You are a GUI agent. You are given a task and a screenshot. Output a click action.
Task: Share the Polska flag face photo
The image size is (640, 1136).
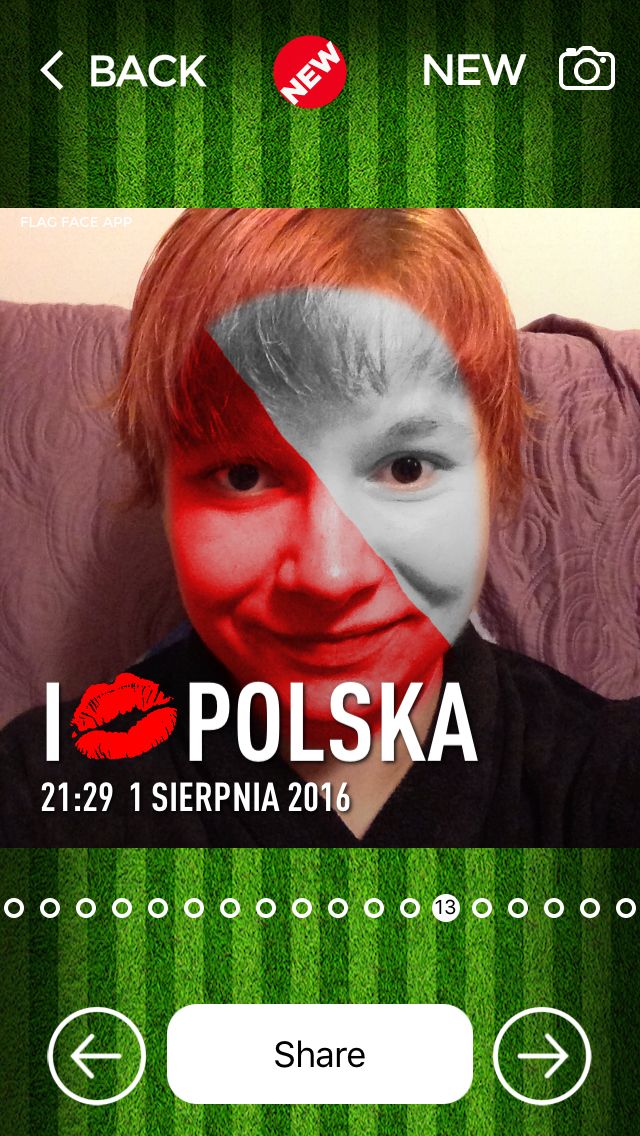(x=320, y=1054)
